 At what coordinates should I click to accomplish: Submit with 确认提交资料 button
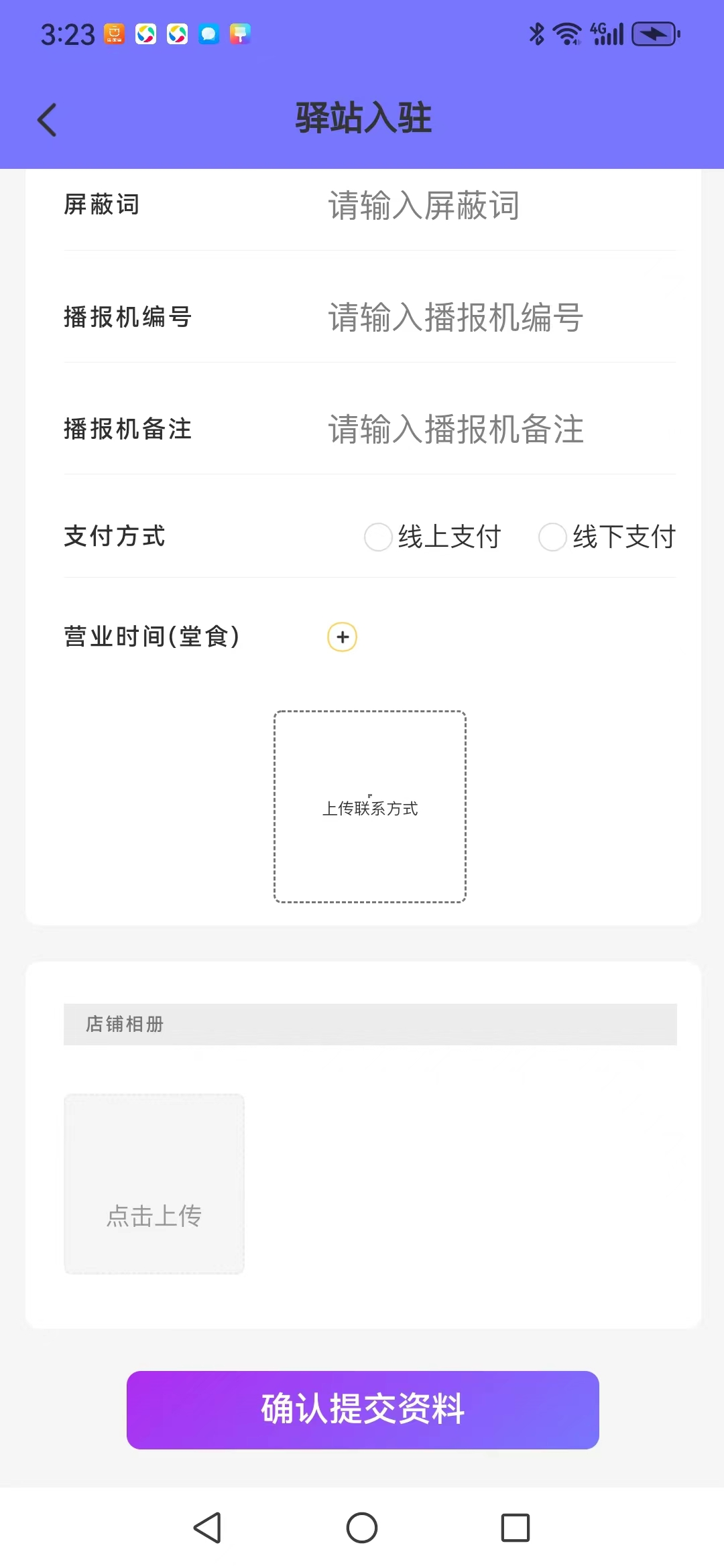[x=363, y=1410]
